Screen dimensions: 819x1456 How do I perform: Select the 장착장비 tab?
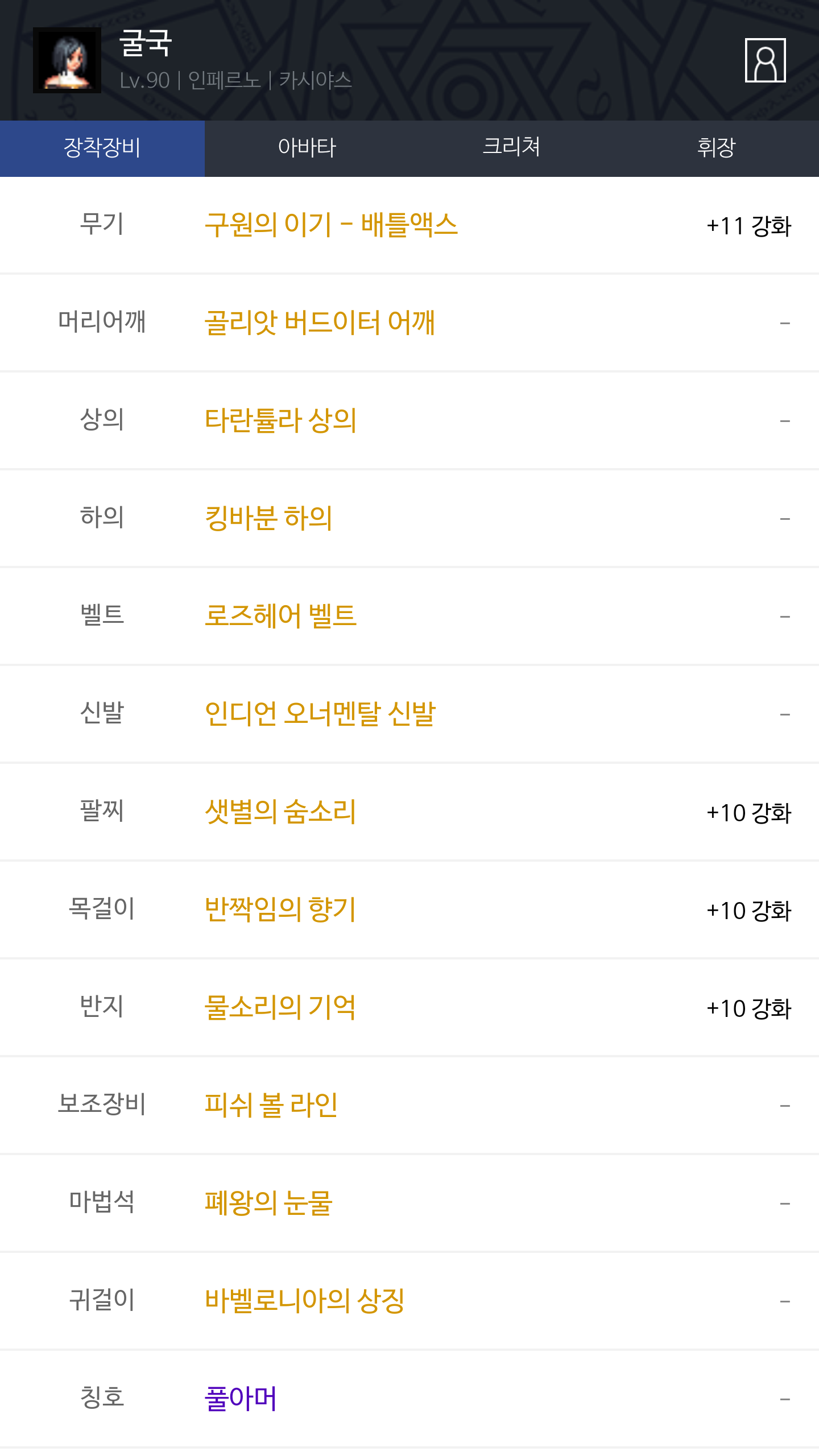(x=102, y=148)
